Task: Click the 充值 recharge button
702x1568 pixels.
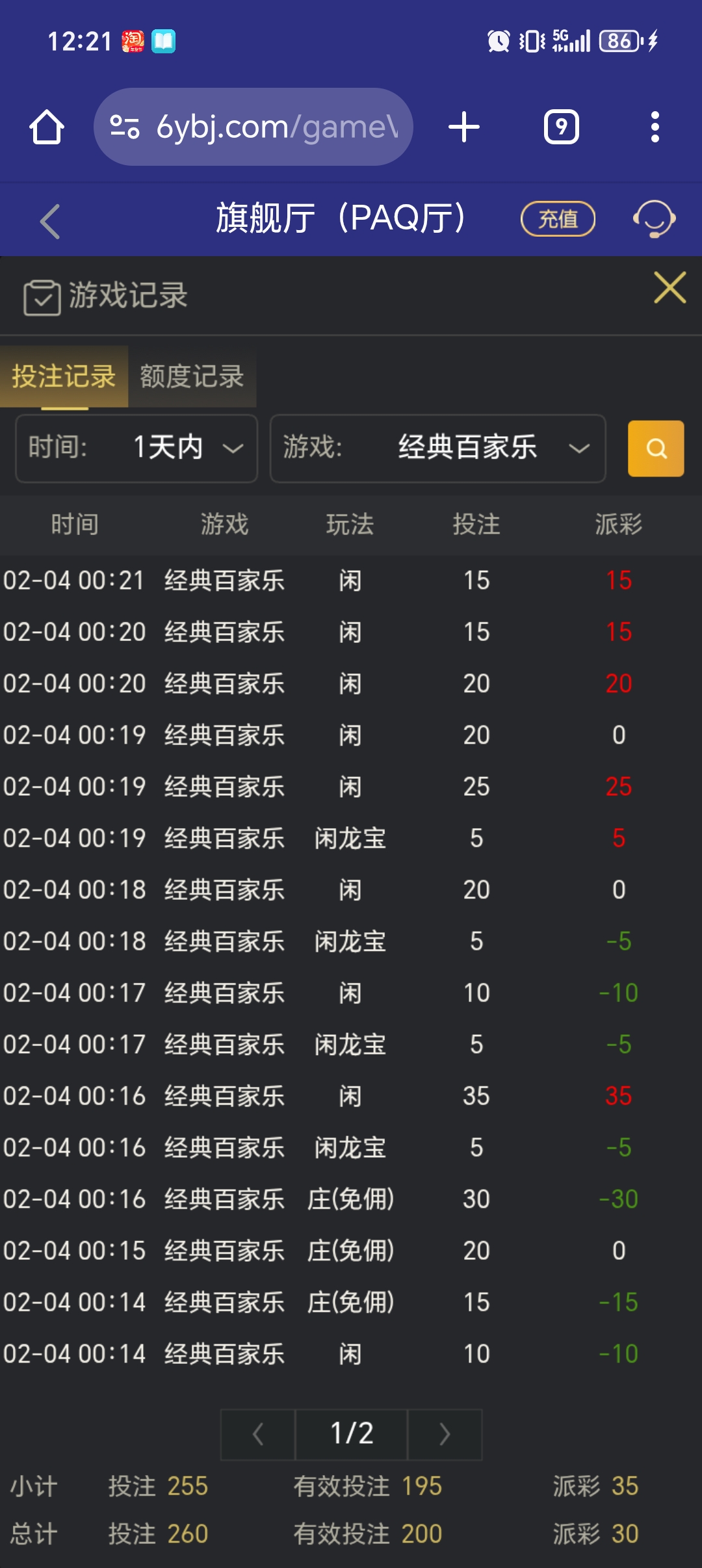Action: [x=558, y=218]
